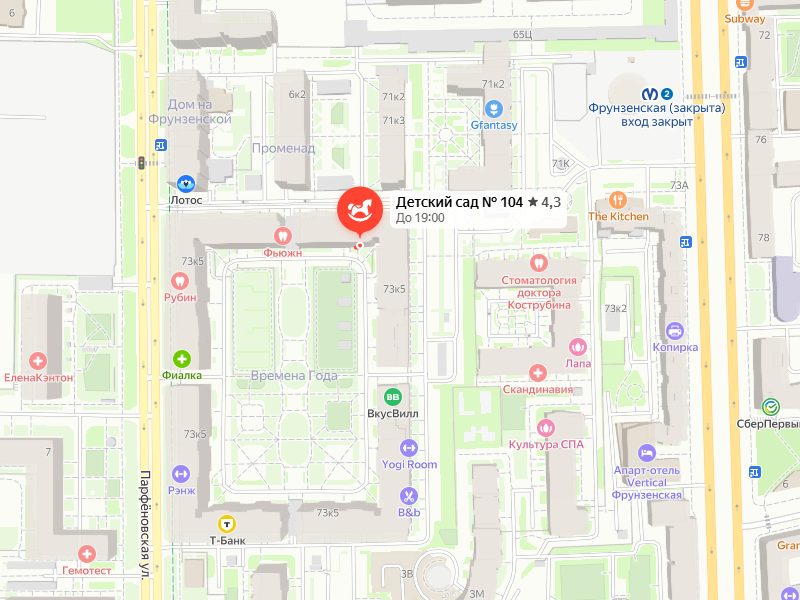Open the Гемотест lab marker
This screenshot has width=800, height=600.
pos(87,553)
